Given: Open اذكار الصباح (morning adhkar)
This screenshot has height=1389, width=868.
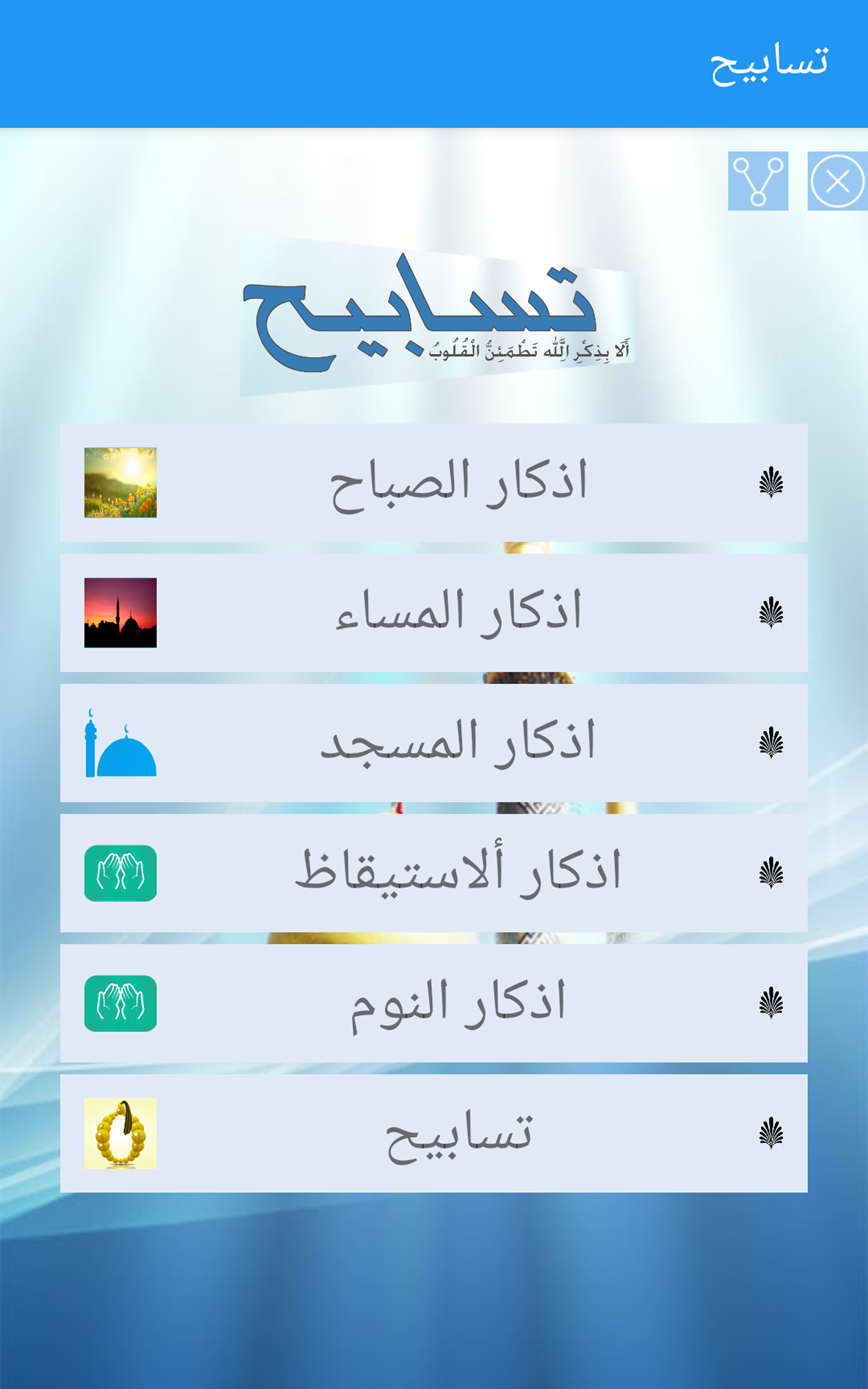Looking at the screenshot, I should pyautogui.click(x=434, y=483).
